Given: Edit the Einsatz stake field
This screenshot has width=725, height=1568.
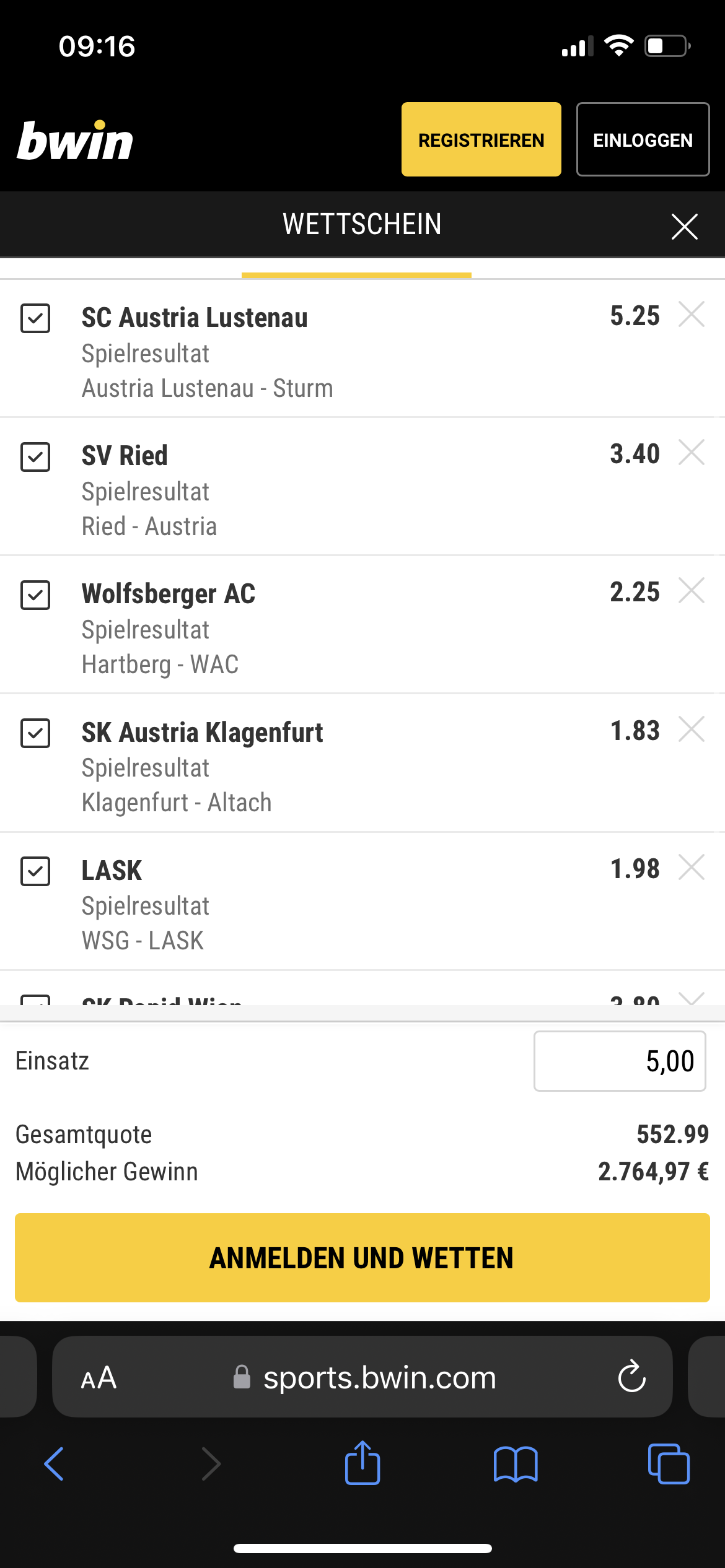Looking at the screenshot, I should click(x=620, y=1061).
